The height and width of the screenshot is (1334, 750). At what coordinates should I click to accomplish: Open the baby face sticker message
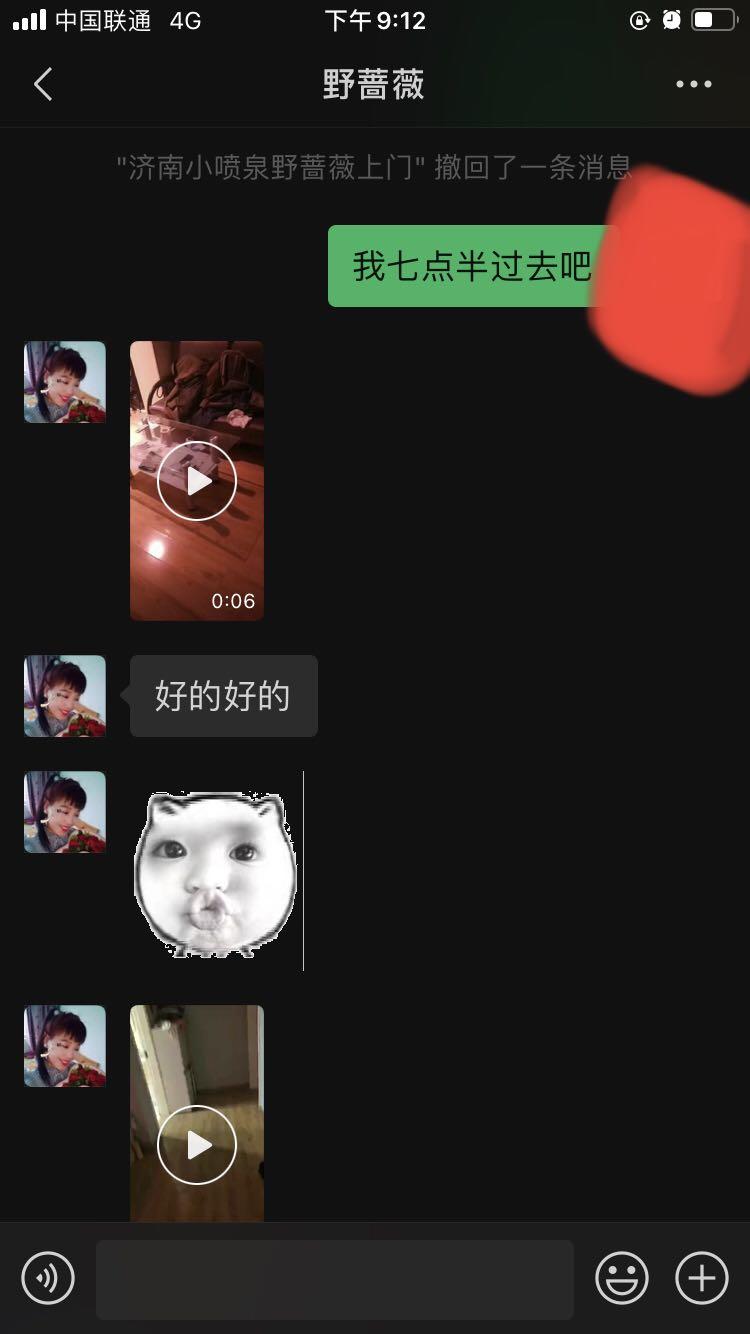tap(215, 872)
